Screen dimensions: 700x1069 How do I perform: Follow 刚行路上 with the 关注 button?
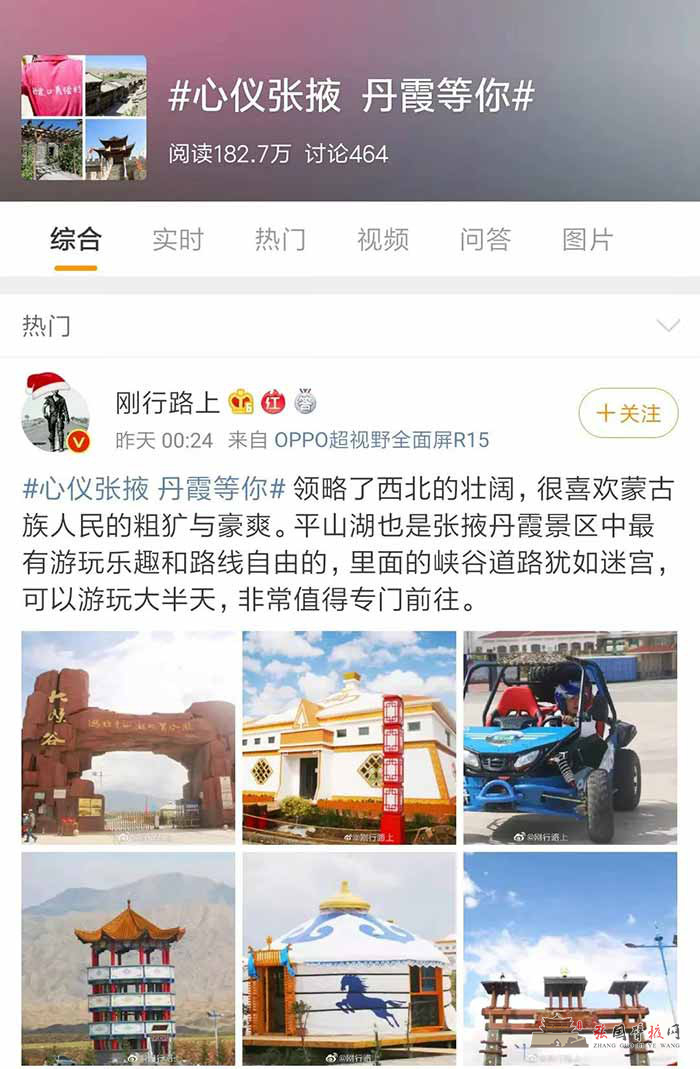tap(628, 413)
